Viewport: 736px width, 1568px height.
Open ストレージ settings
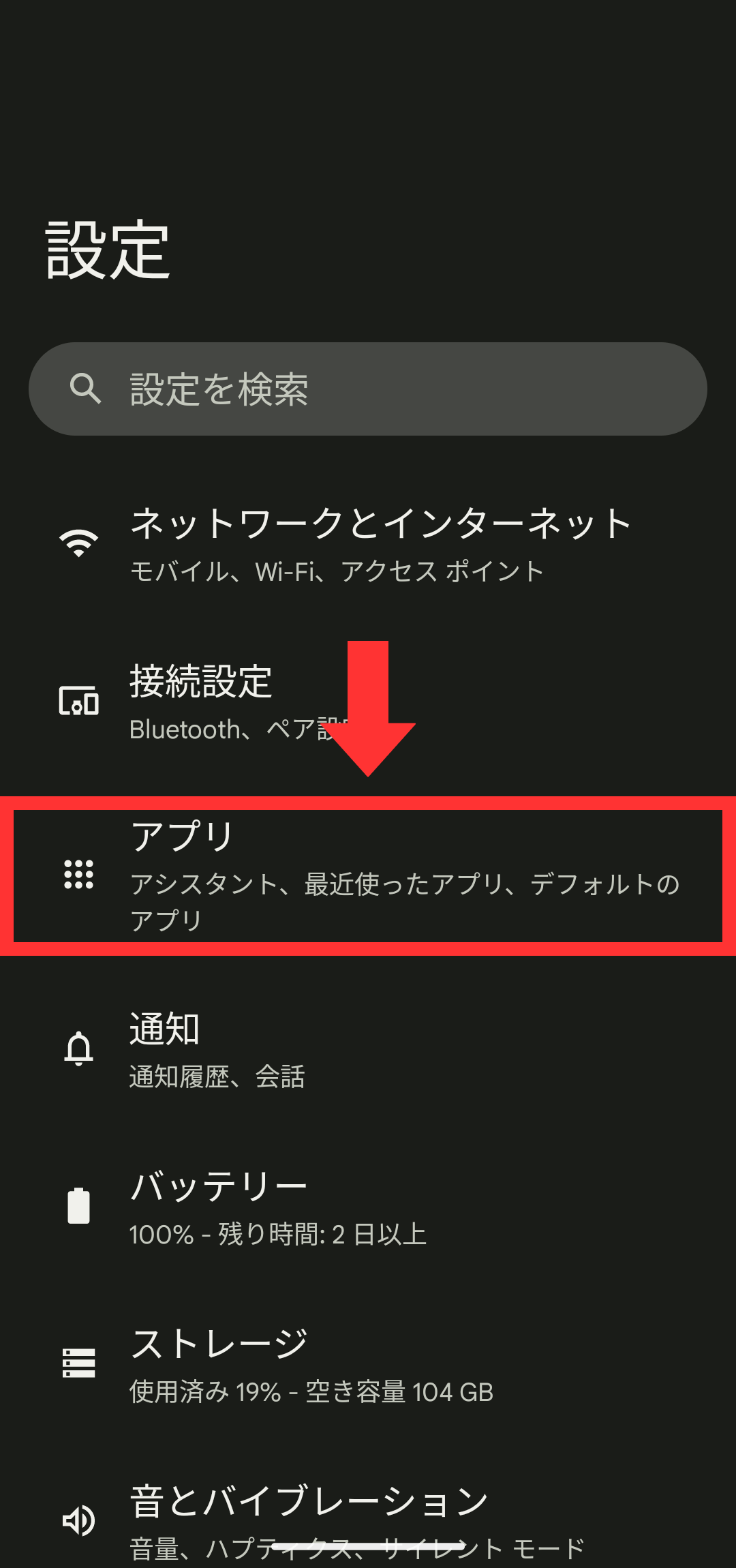(x=368, y=1365)
